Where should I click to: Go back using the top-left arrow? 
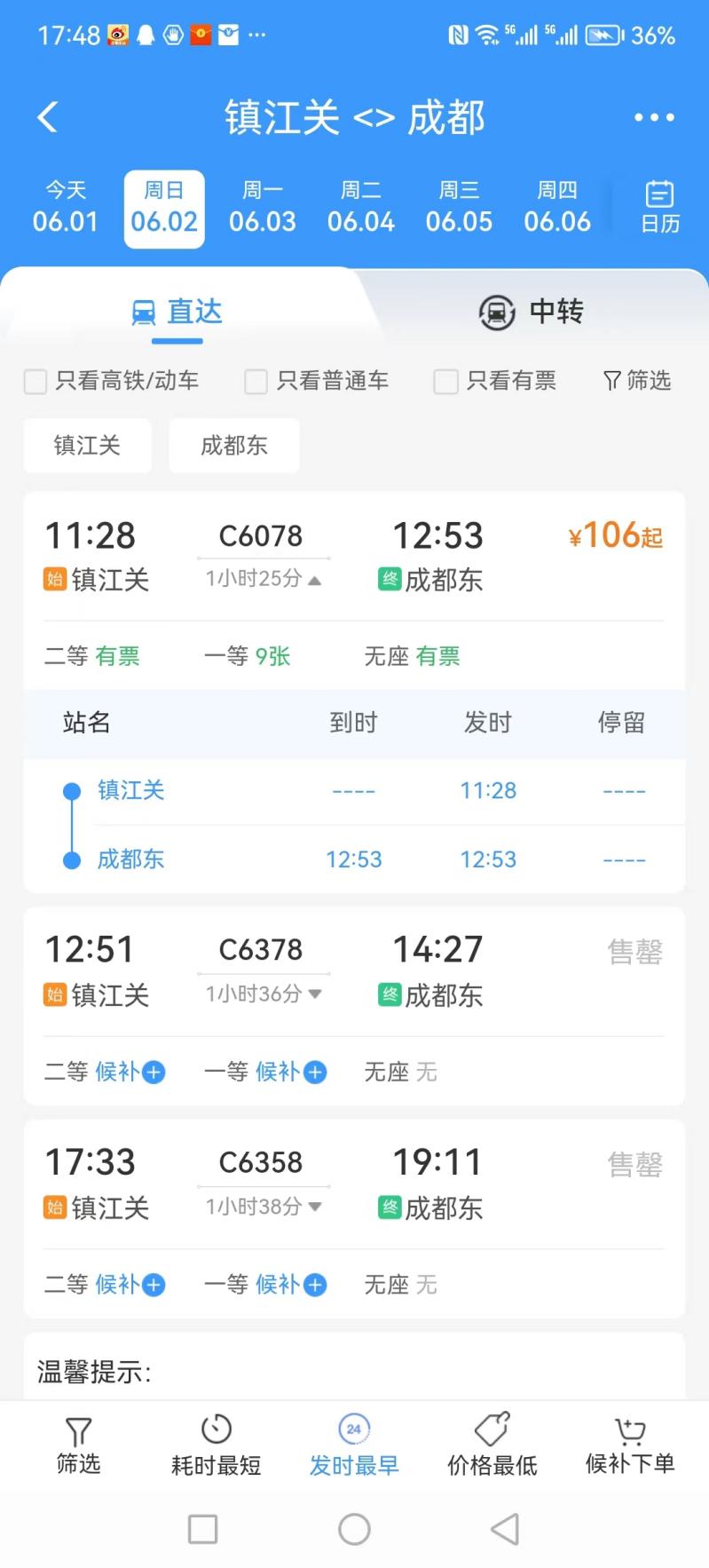(x=48, y=117)
